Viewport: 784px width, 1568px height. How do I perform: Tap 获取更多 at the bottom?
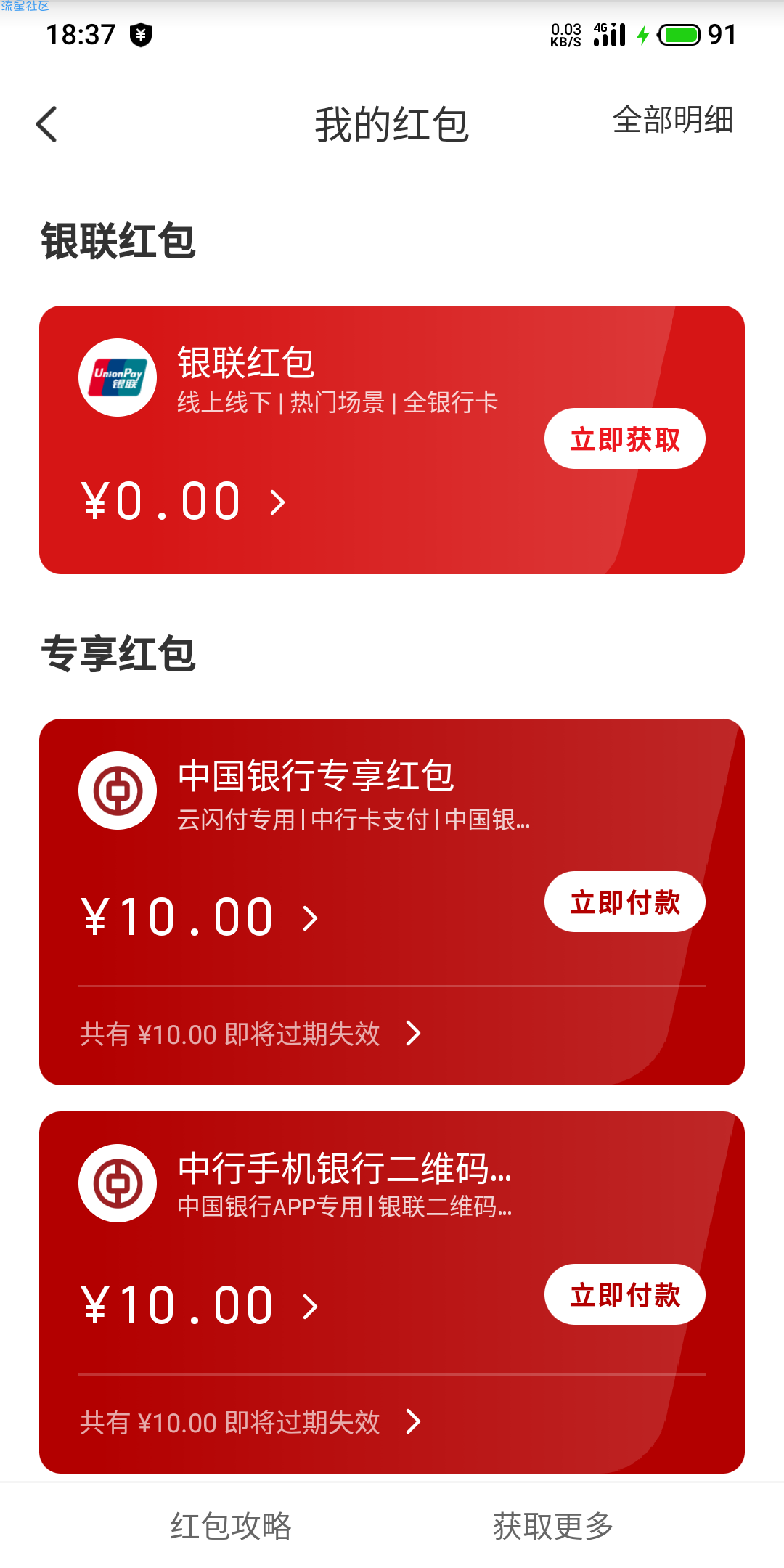coord(553,1526)
